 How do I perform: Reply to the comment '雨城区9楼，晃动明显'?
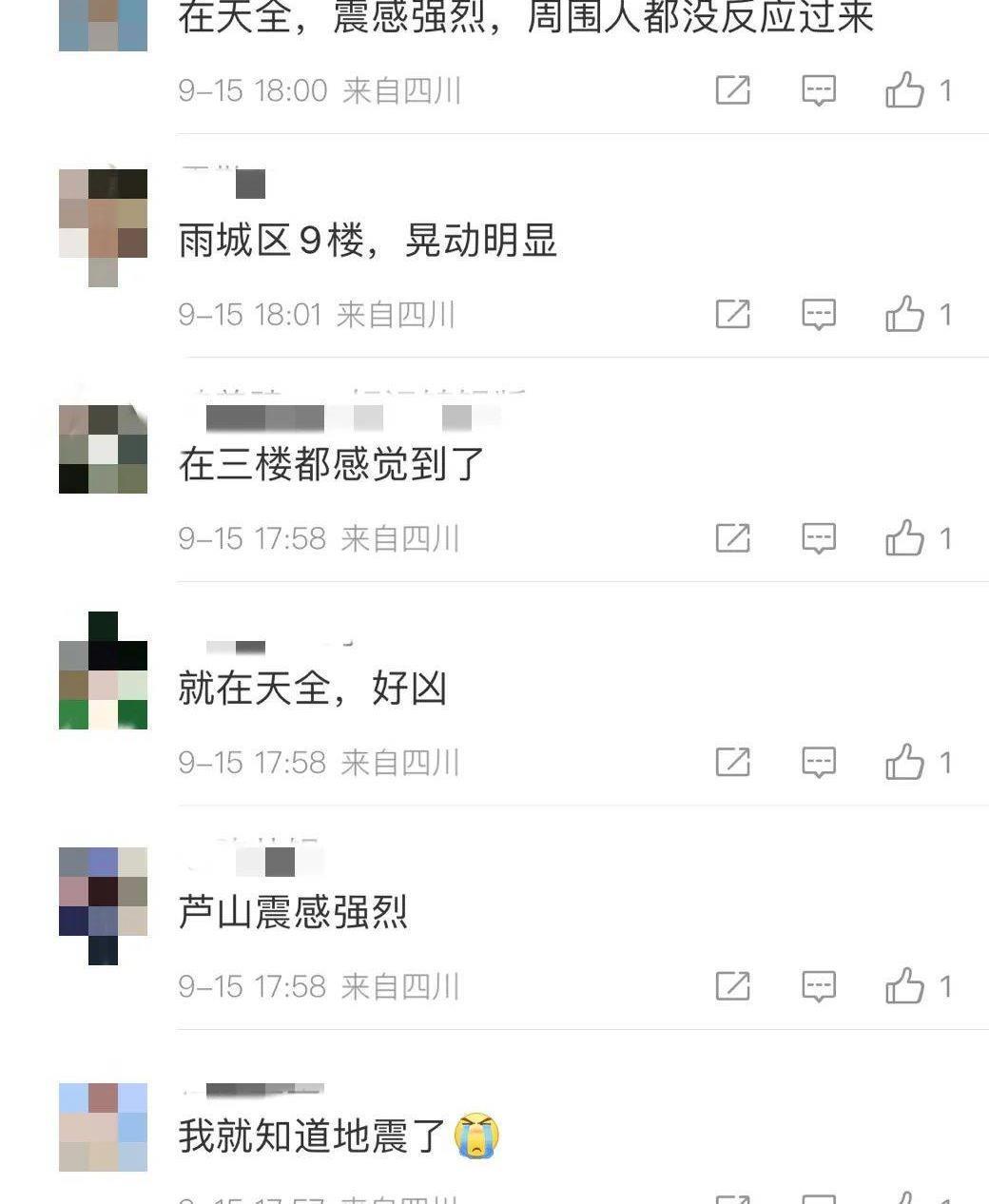tap(818, 314)
